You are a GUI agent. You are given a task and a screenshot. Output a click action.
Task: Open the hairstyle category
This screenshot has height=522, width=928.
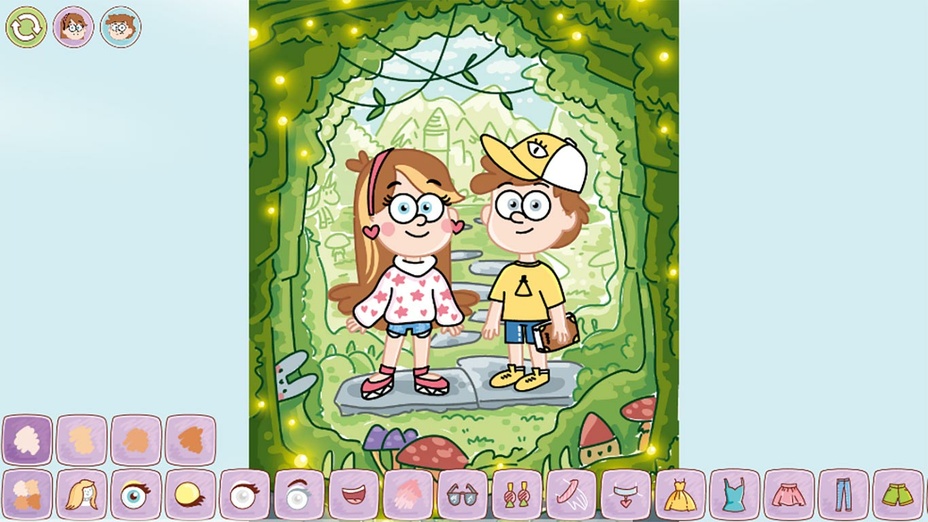point(82,495)
